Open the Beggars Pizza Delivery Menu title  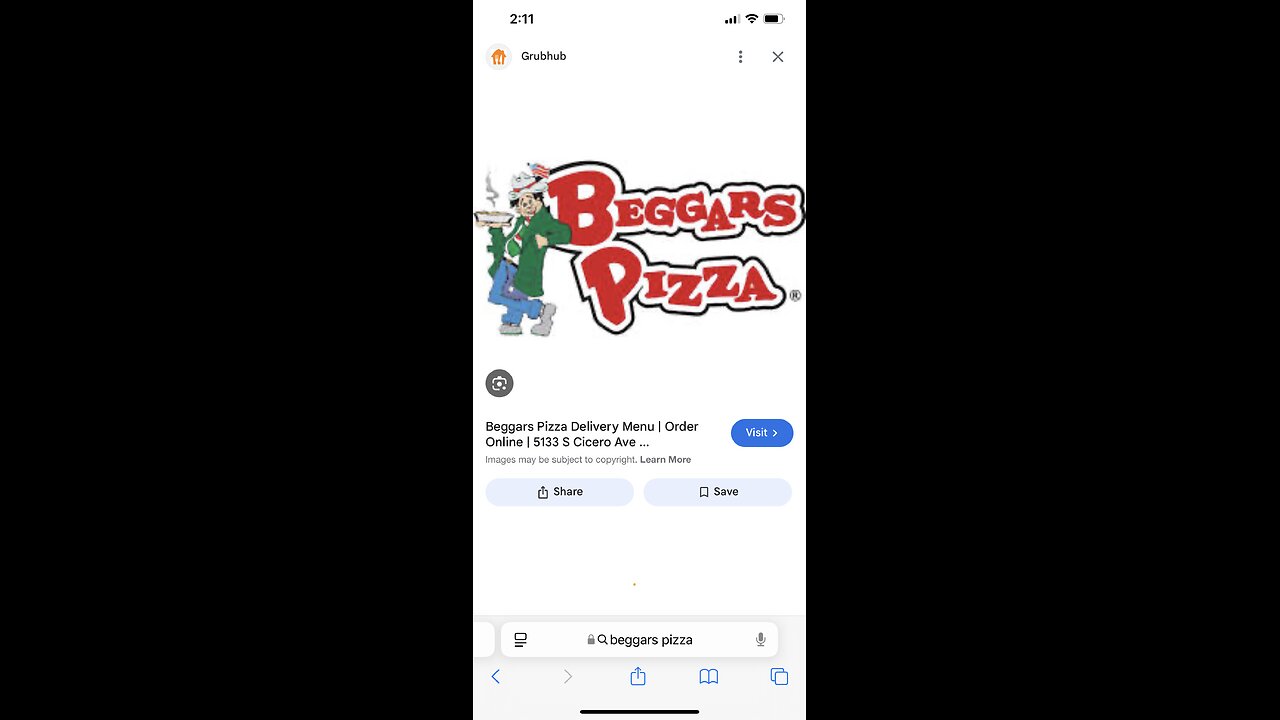[x=591, y=434]
